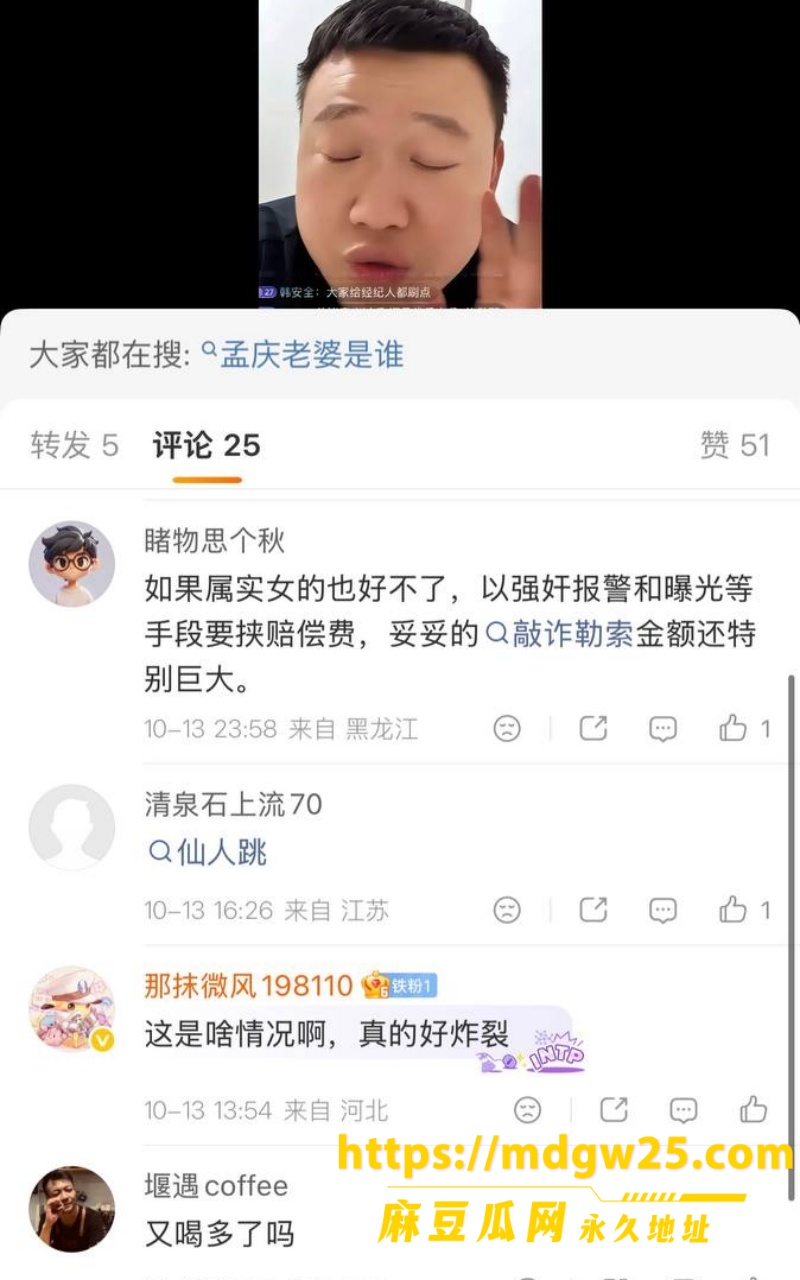Viewport: 800px width, 1280px height.
Task: Switch to the 转发 5 tab
Action: click(74, 445)
